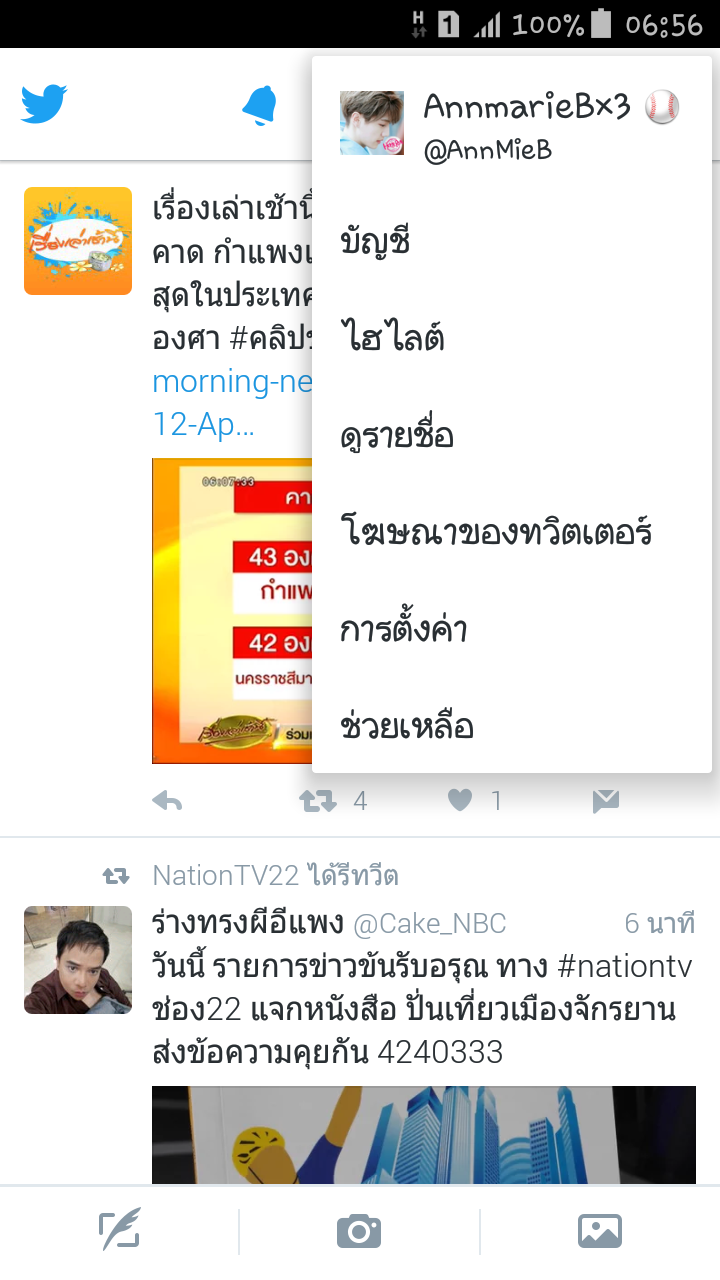View the @Cake_NBC profile picture

[78, 960]
